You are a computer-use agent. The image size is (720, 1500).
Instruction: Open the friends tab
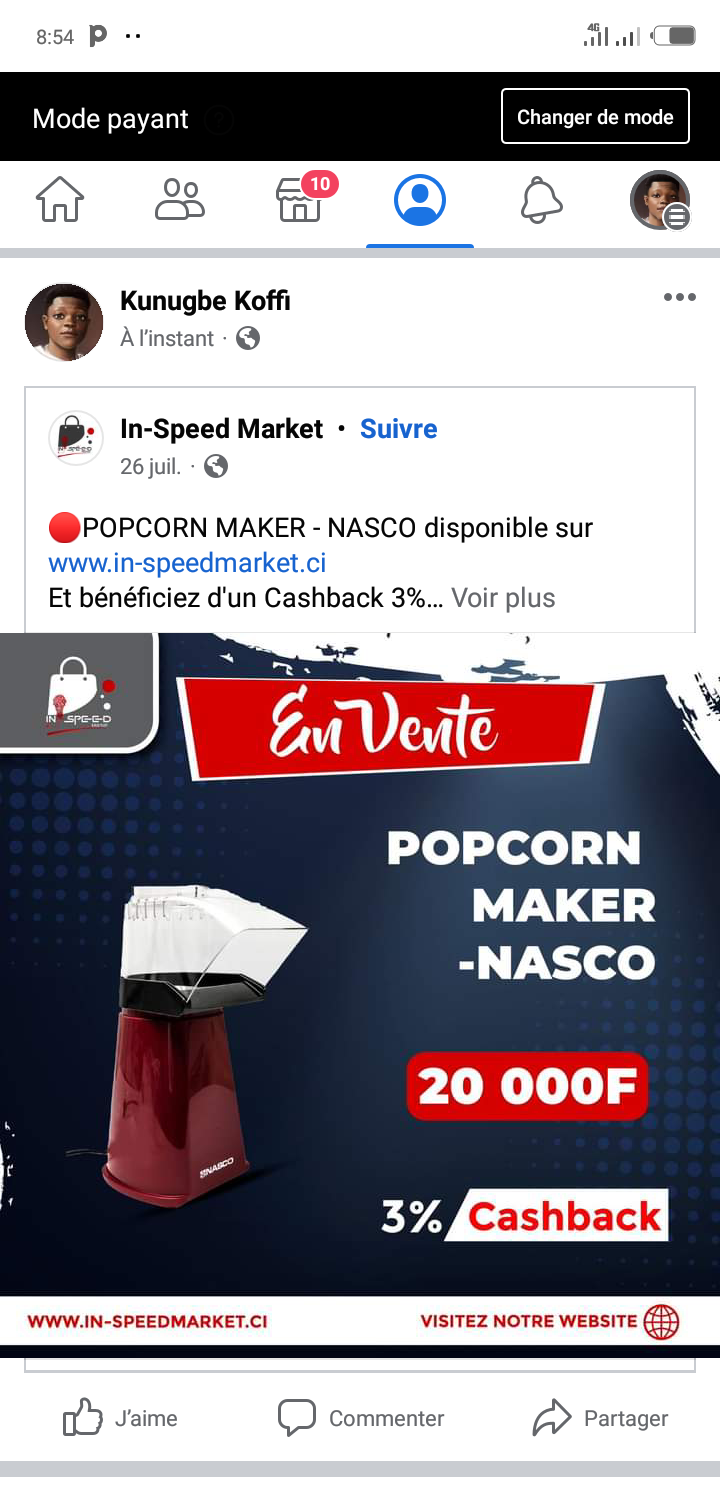click(x=180, y=200)
